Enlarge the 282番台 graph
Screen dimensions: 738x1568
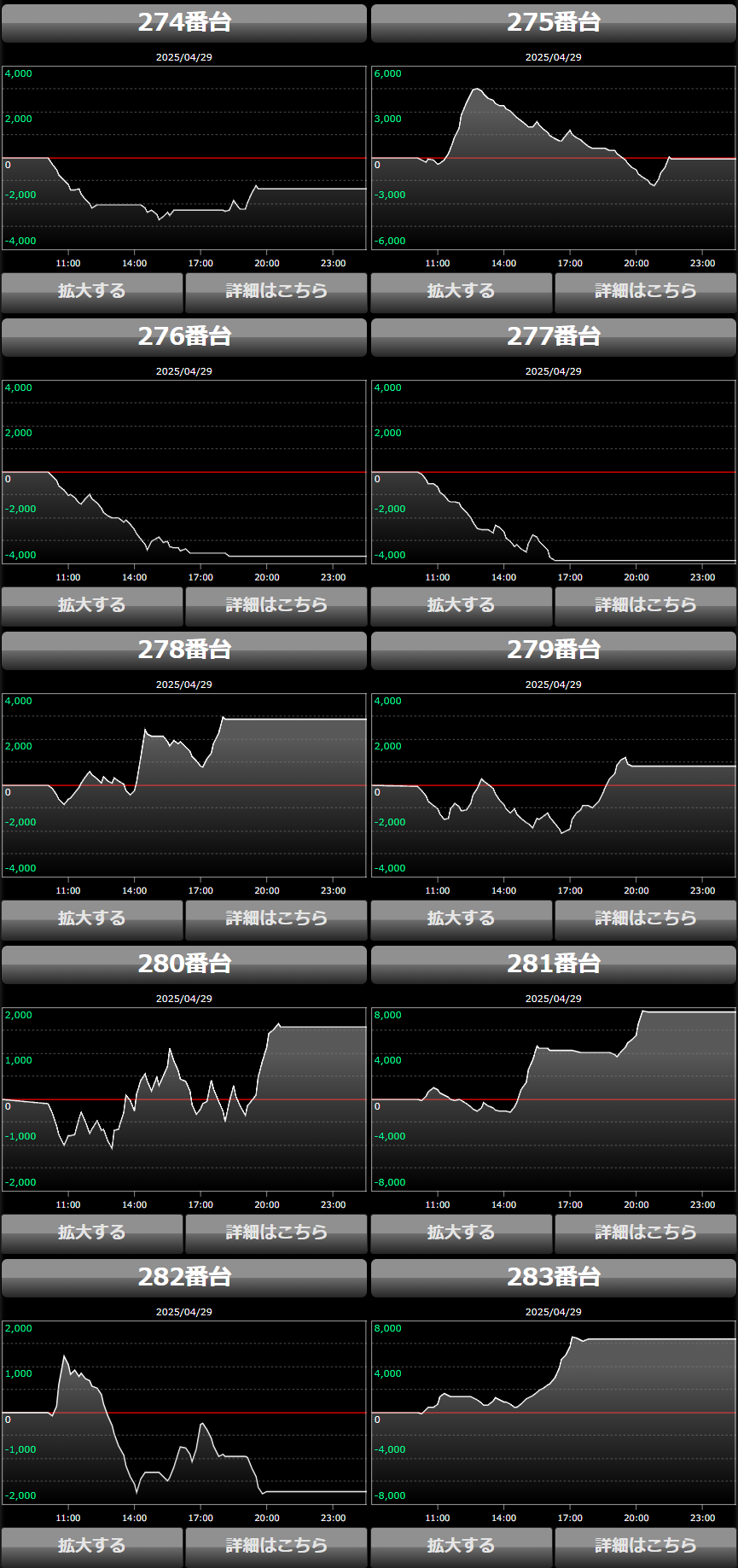[92, 1546]
